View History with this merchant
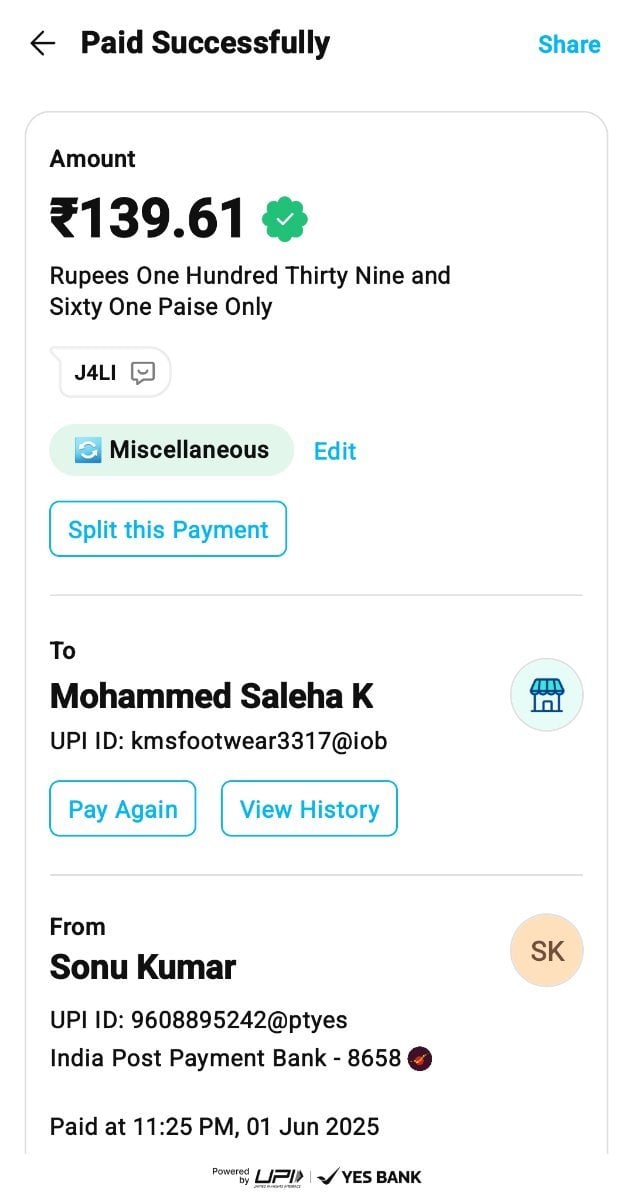Image resolution: width=633 pixels, height=1200 pixels. pyautogui.click(x=309, y=809)
